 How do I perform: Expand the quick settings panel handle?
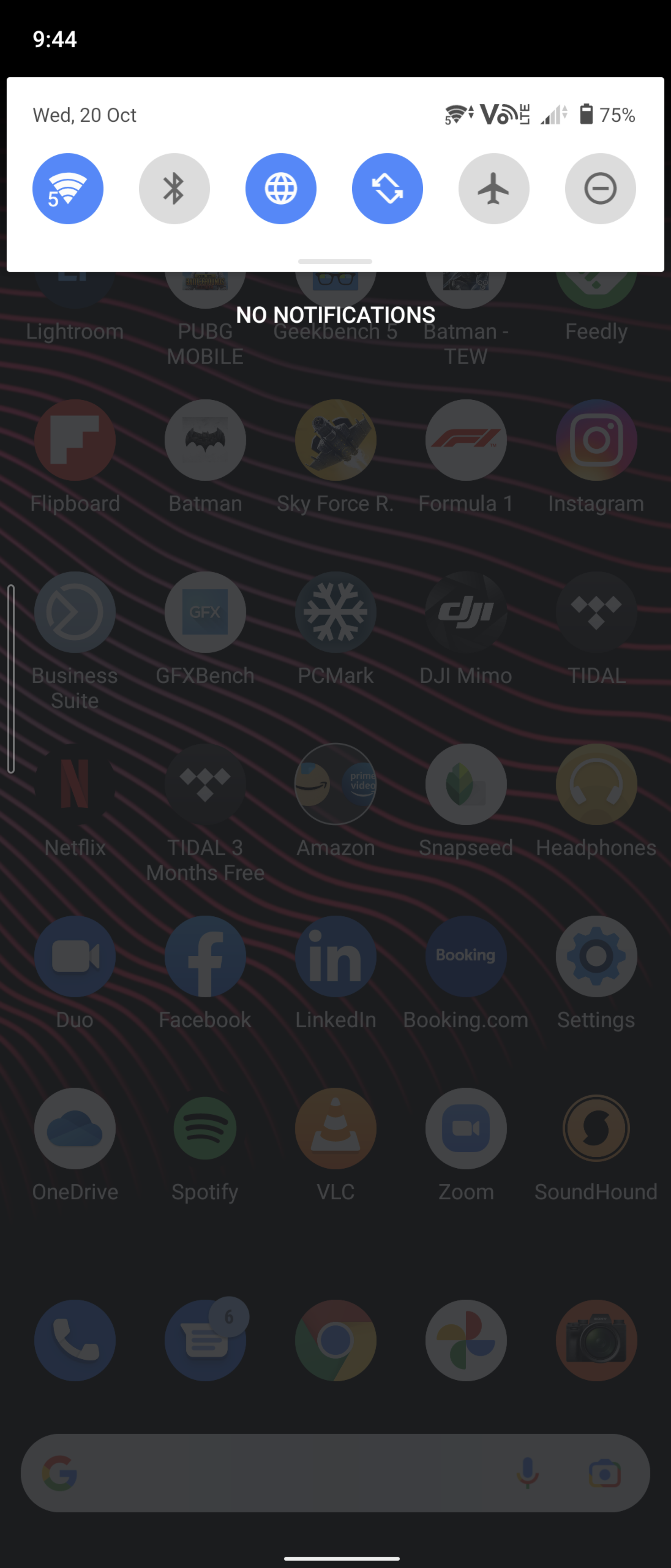335,261
